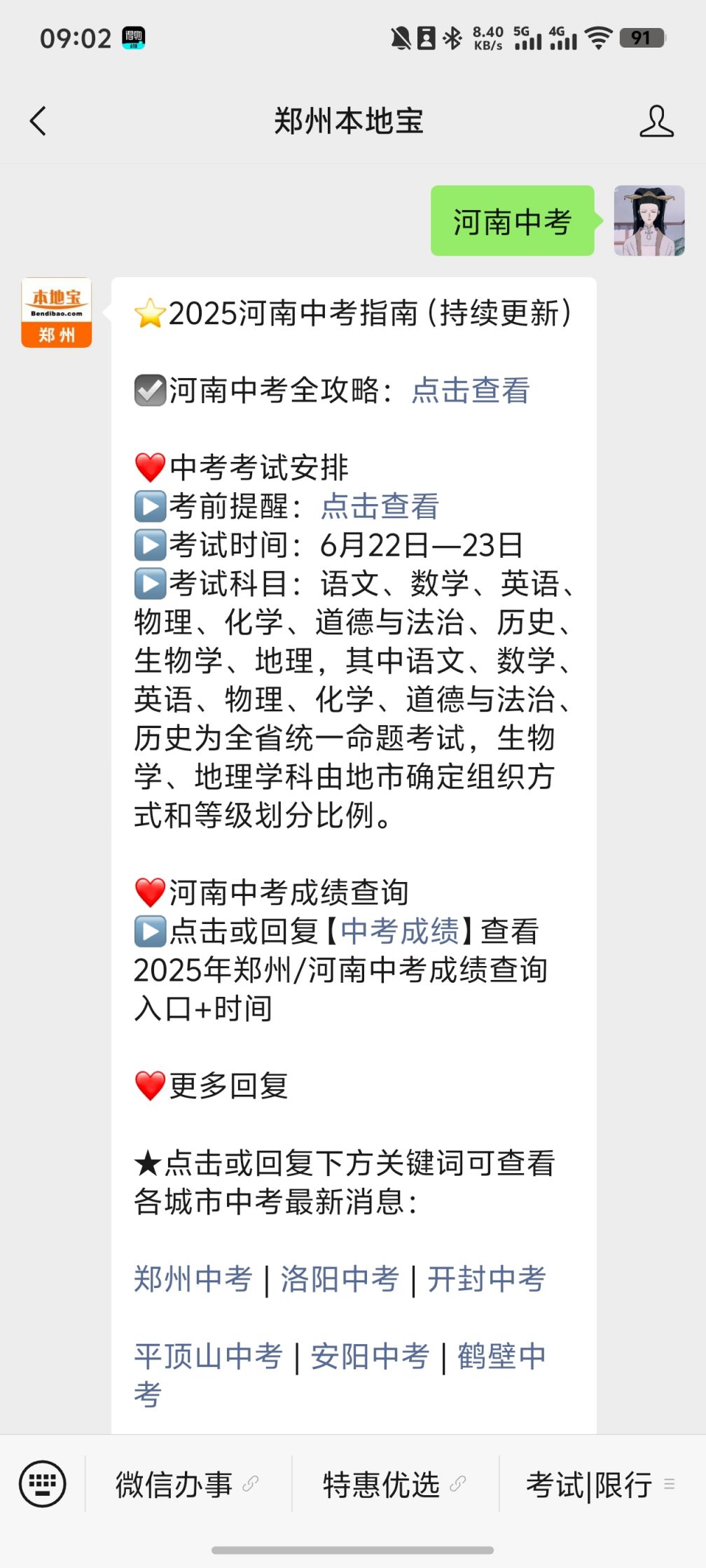Image resolution: width=706 pixels, height=1568 pixels.
Task: Open the 鹤壁中考 link
Action: coord(501,1356)
